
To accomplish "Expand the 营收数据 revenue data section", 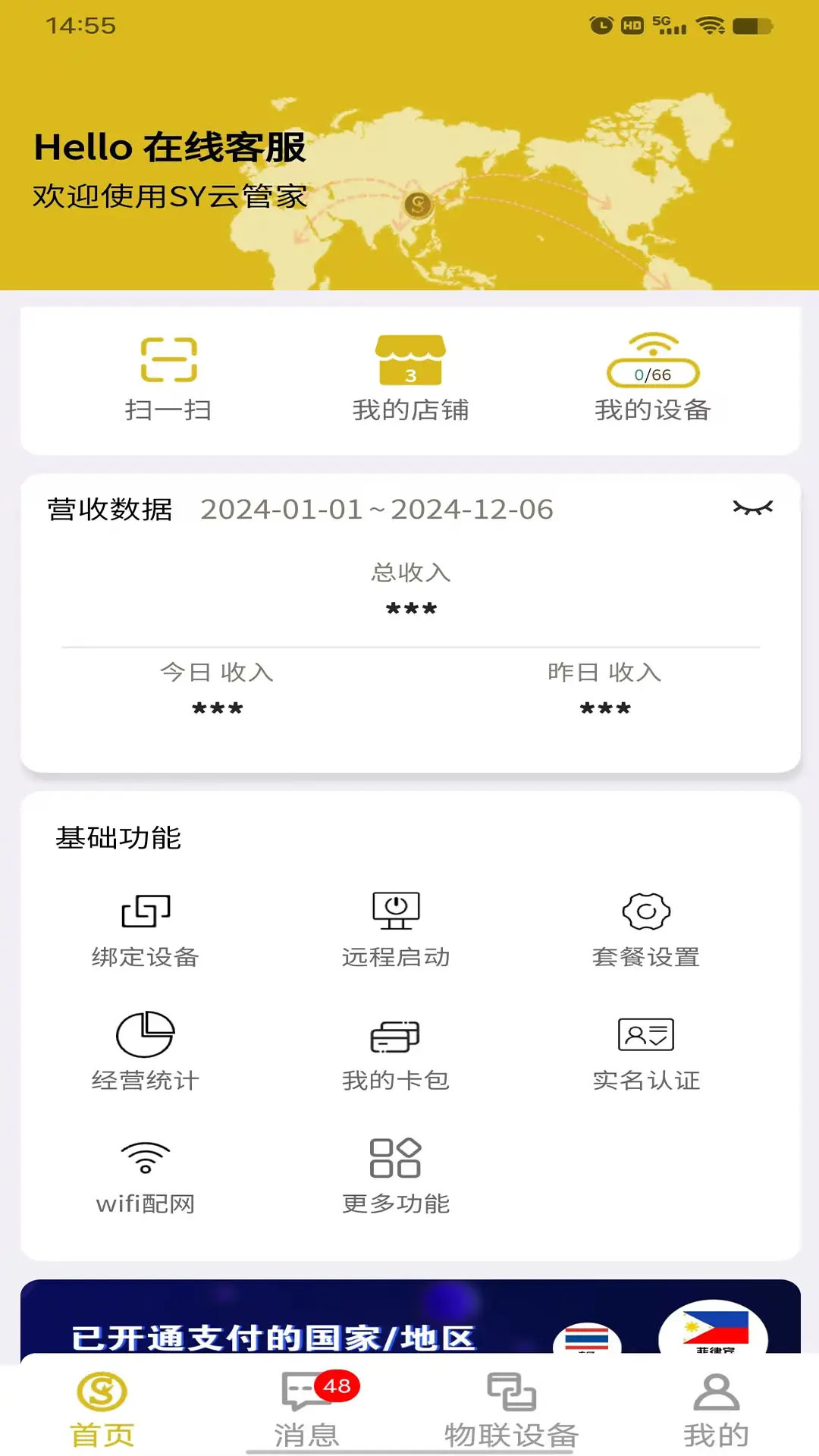I will click(111, 509).
